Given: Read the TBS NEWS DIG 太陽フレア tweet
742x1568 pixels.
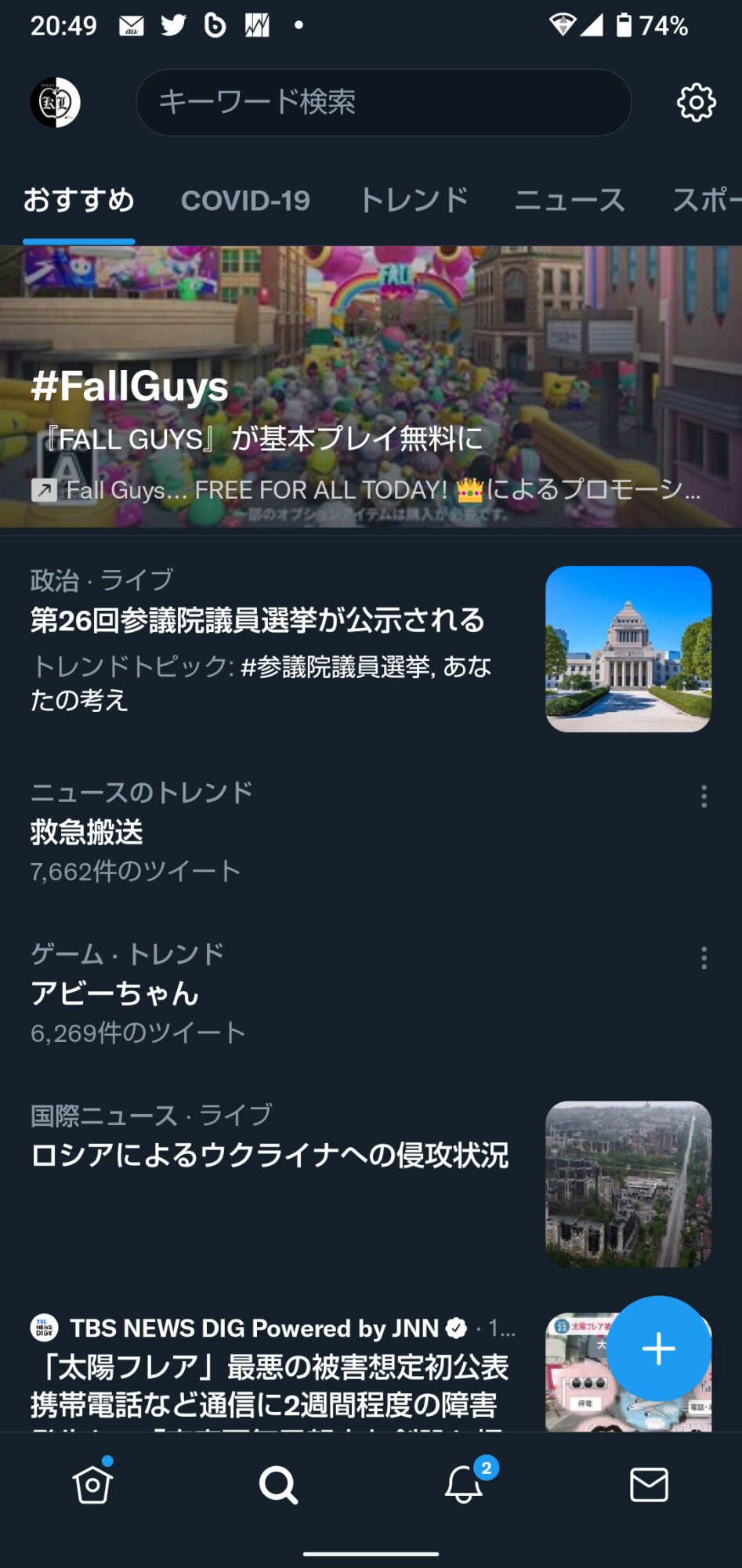Looking at the screenshot, I should click(270, 1384).
